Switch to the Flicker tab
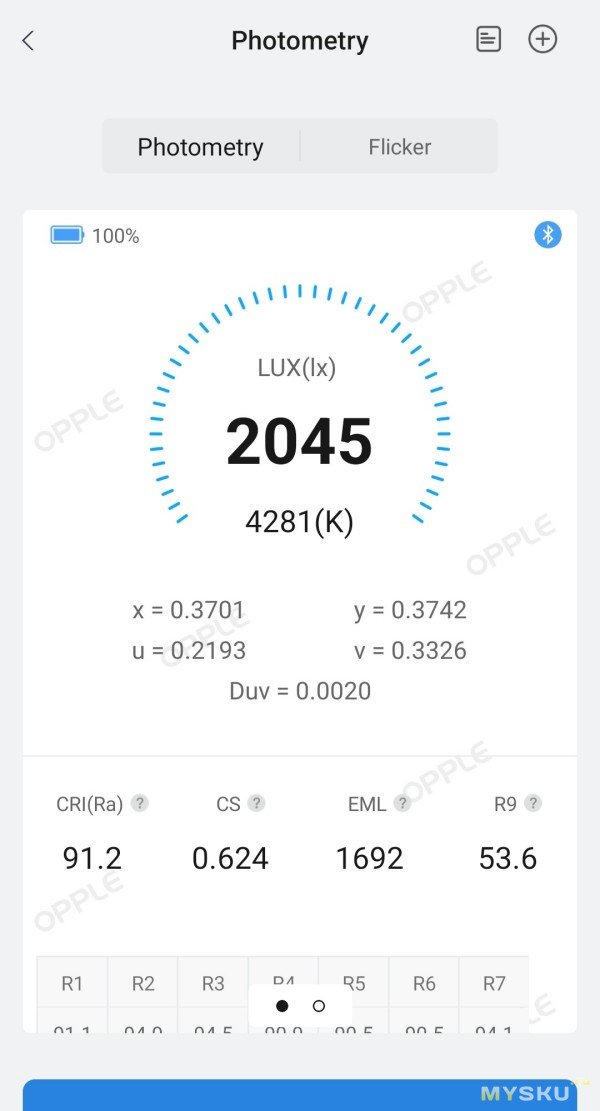 [x=399, y=147]
